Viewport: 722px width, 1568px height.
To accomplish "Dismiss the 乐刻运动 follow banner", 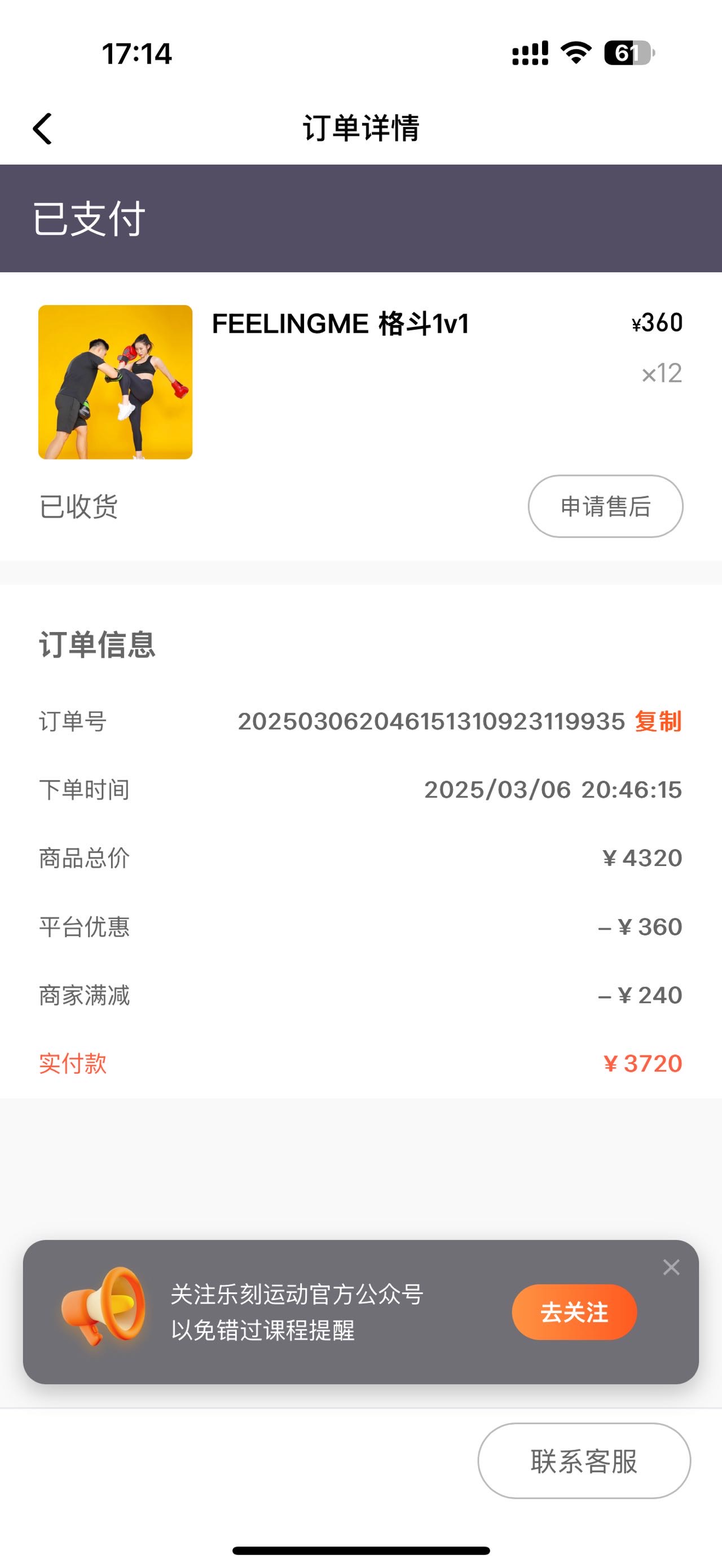I will pos(671,1267).
